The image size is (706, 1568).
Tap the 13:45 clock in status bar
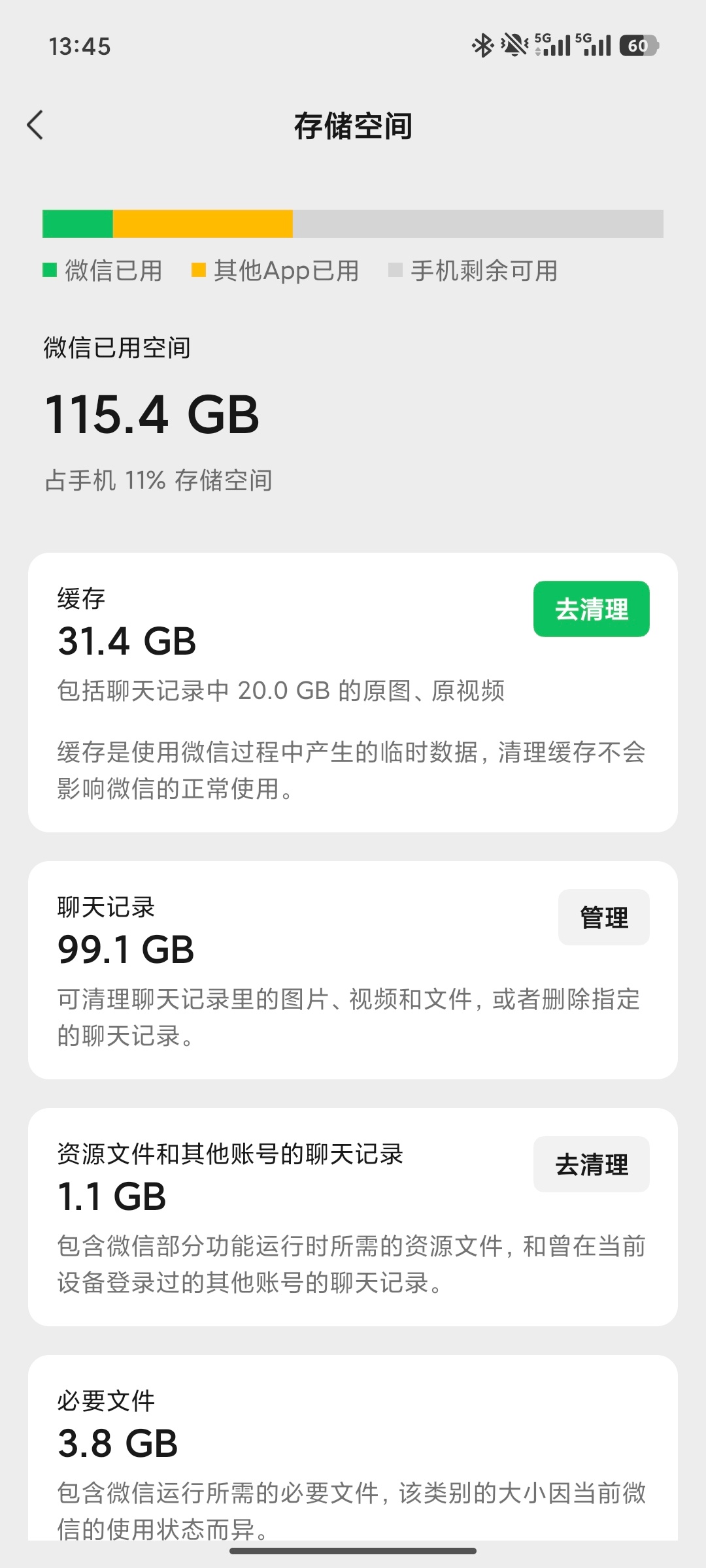click(x=80, y=46)
